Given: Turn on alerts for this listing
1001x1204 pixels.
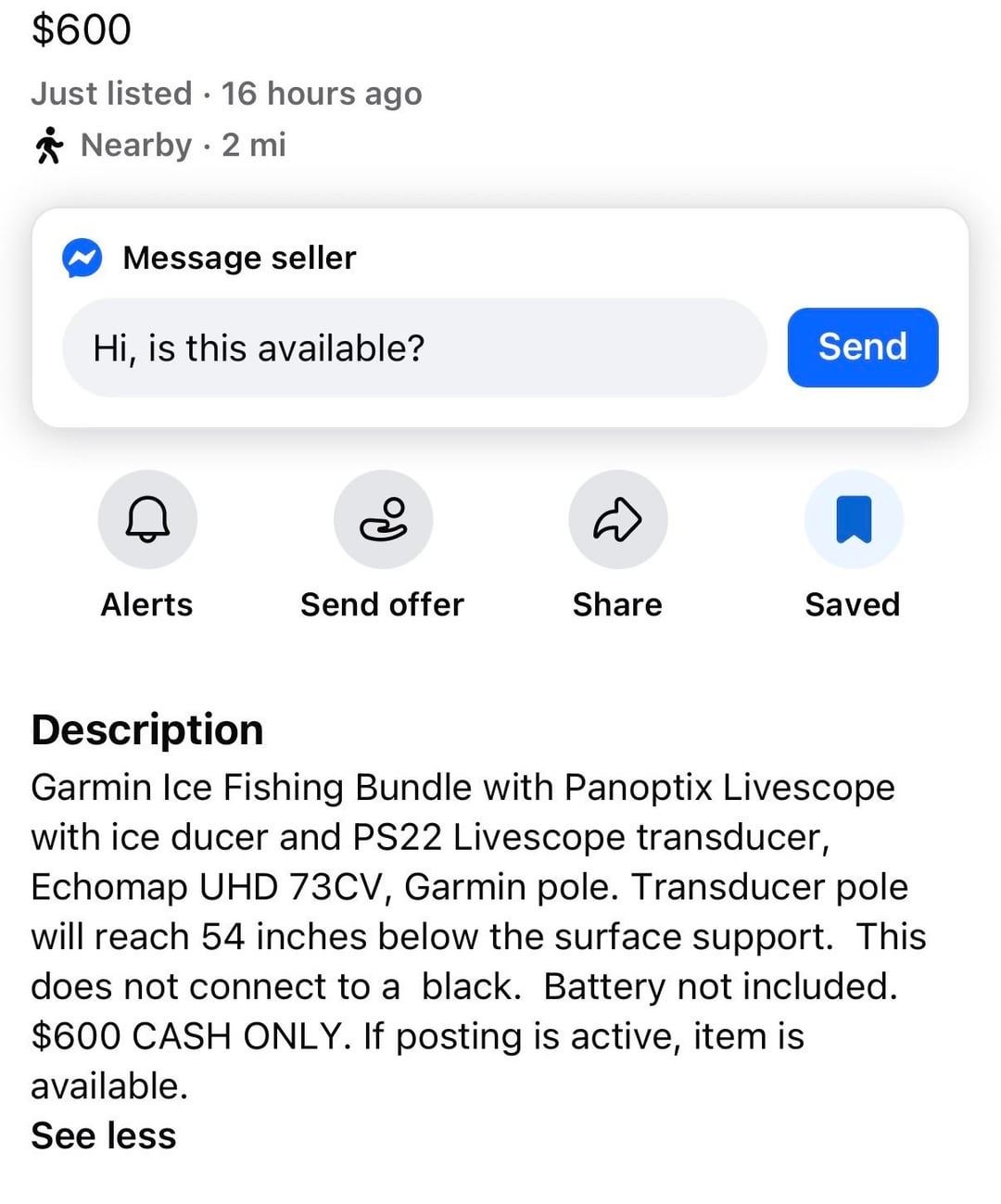Looking at the screenshot, I should tap(147, 519).
